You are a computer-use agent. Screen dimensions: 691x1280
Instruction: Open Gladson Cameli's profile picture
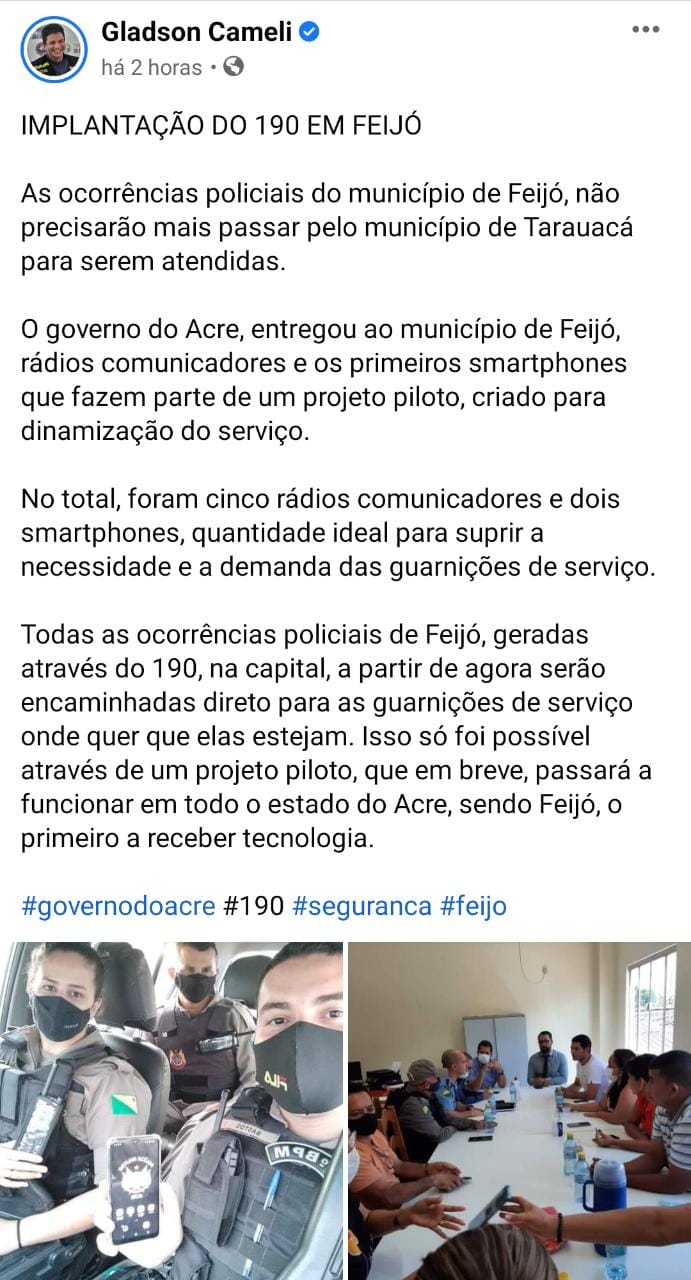(x=55, y=49)
